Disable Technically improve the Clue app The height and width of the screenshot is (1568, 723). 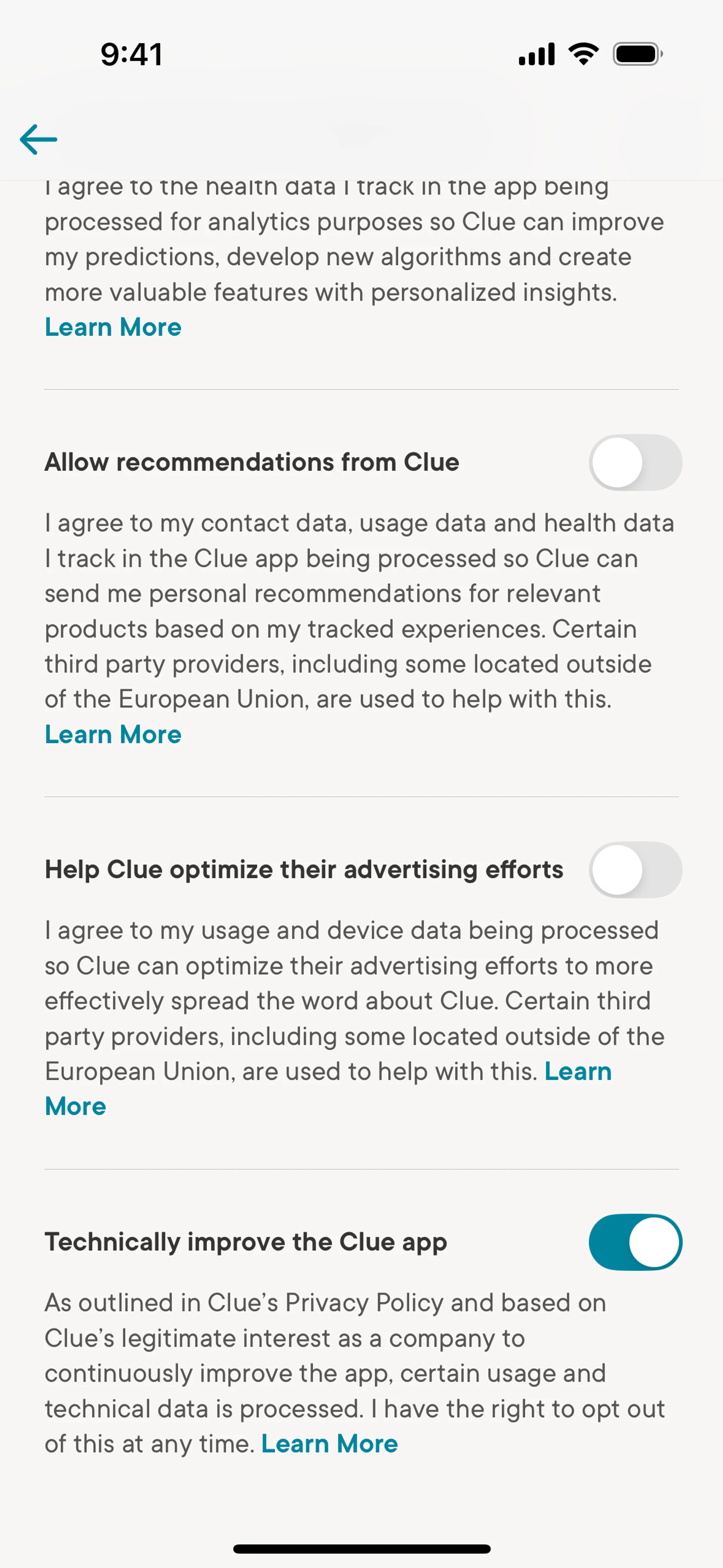point(635,1242)
